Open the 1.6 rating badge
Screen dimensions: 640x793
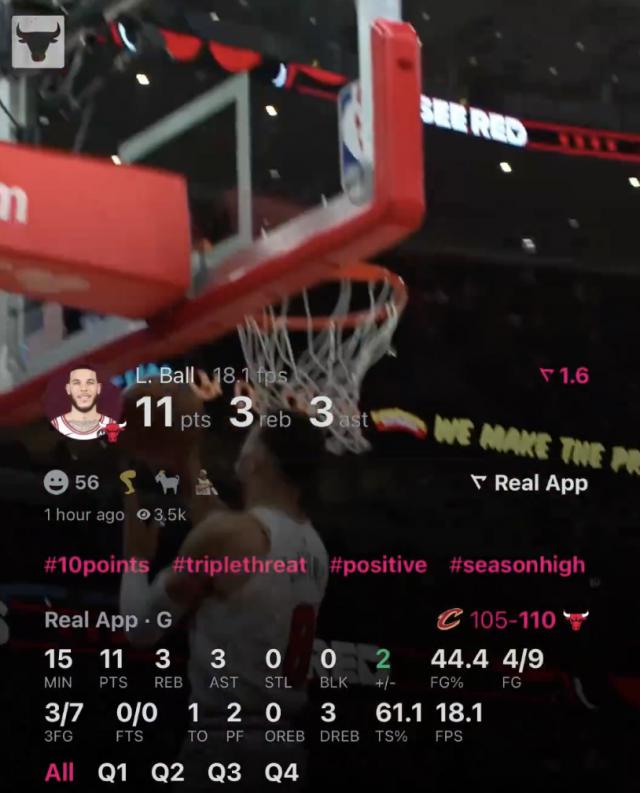pyautogui.click(x=564, y=376)
